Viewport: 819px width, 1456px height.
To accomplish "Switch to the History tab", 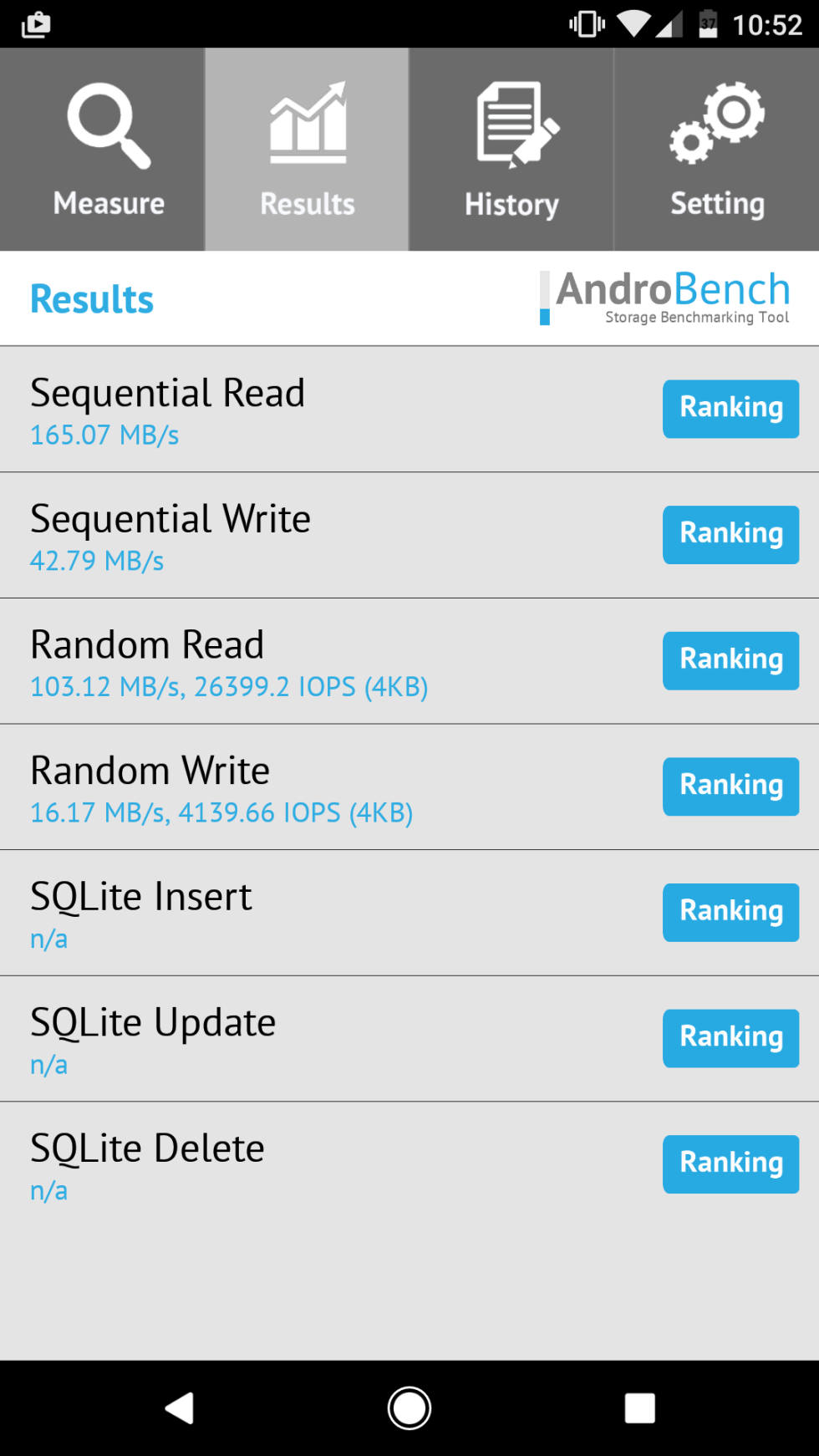I will click(x=511, y=149).
